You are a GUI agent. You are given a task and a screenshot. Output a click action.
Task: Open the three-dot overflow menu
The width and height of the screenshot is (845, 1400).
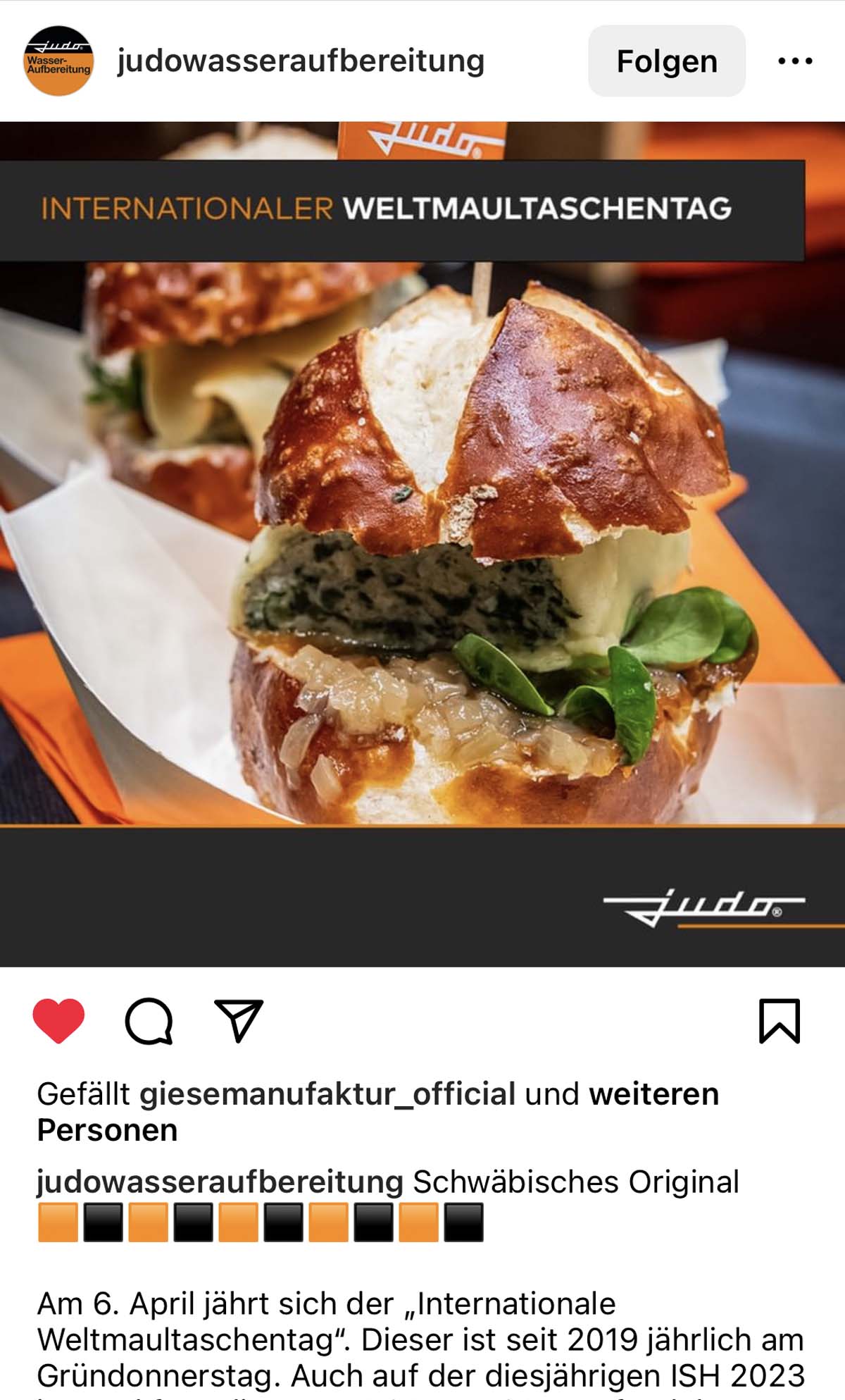point(795,61)
